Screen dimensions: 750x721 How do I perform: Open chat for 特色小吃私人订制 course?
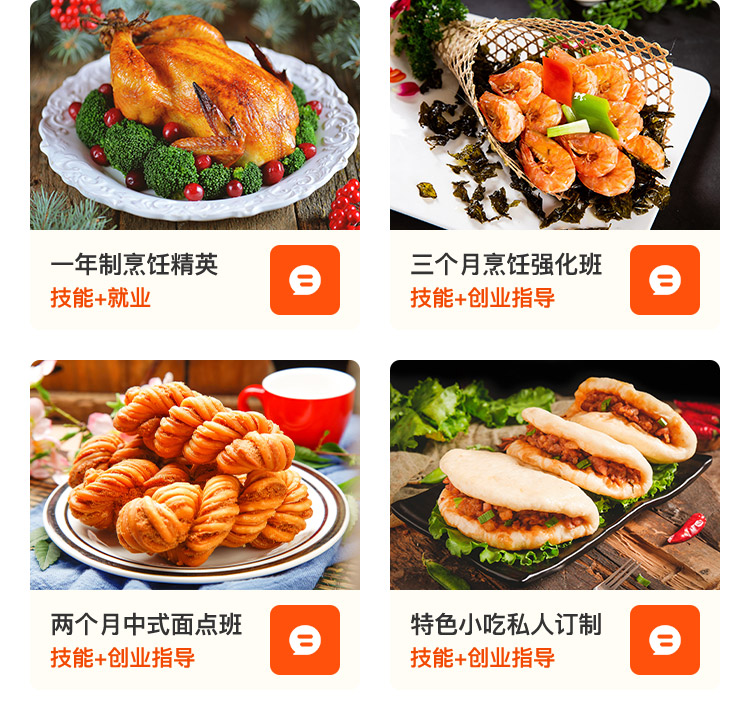coord(665,640)
